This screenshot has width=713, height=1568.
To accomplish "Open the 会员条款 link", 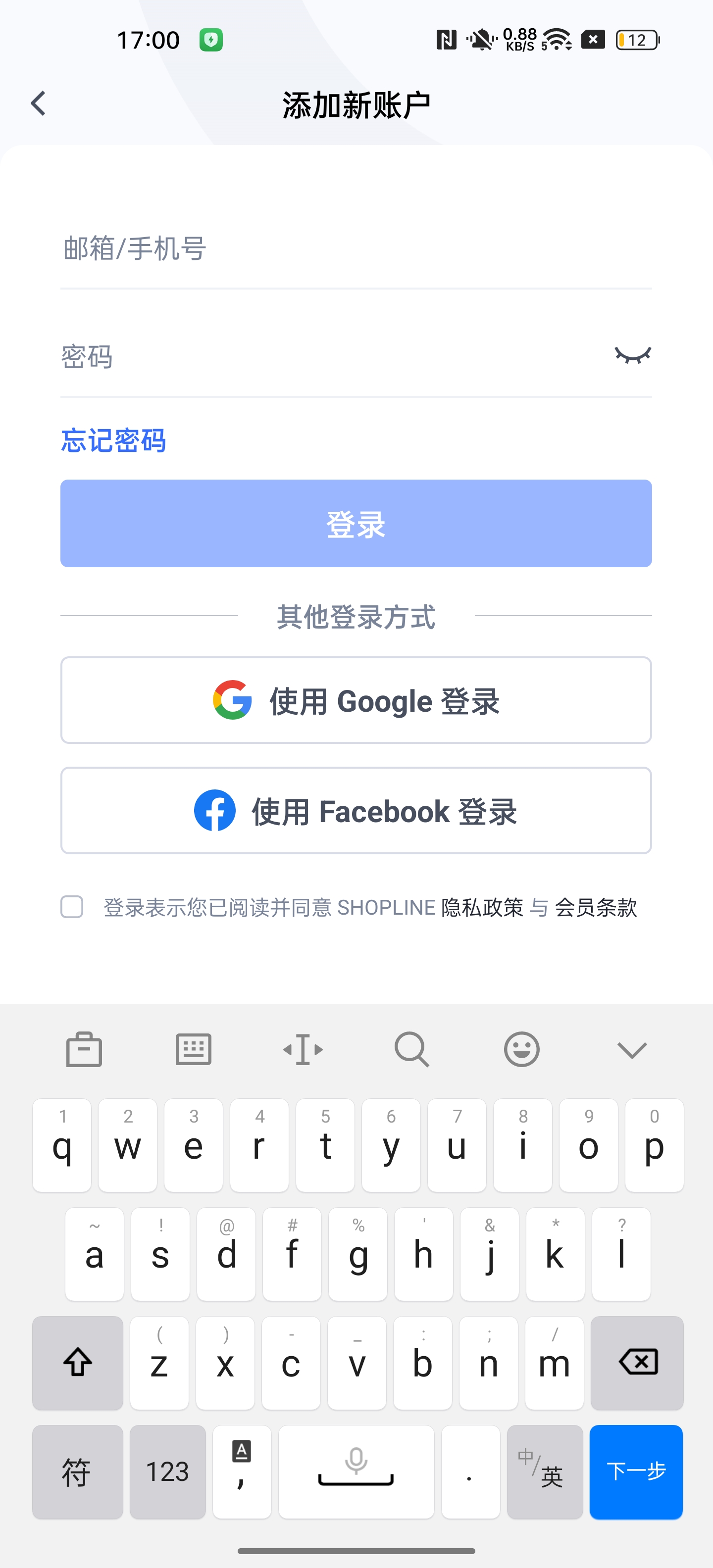I will tap(596, 908).
